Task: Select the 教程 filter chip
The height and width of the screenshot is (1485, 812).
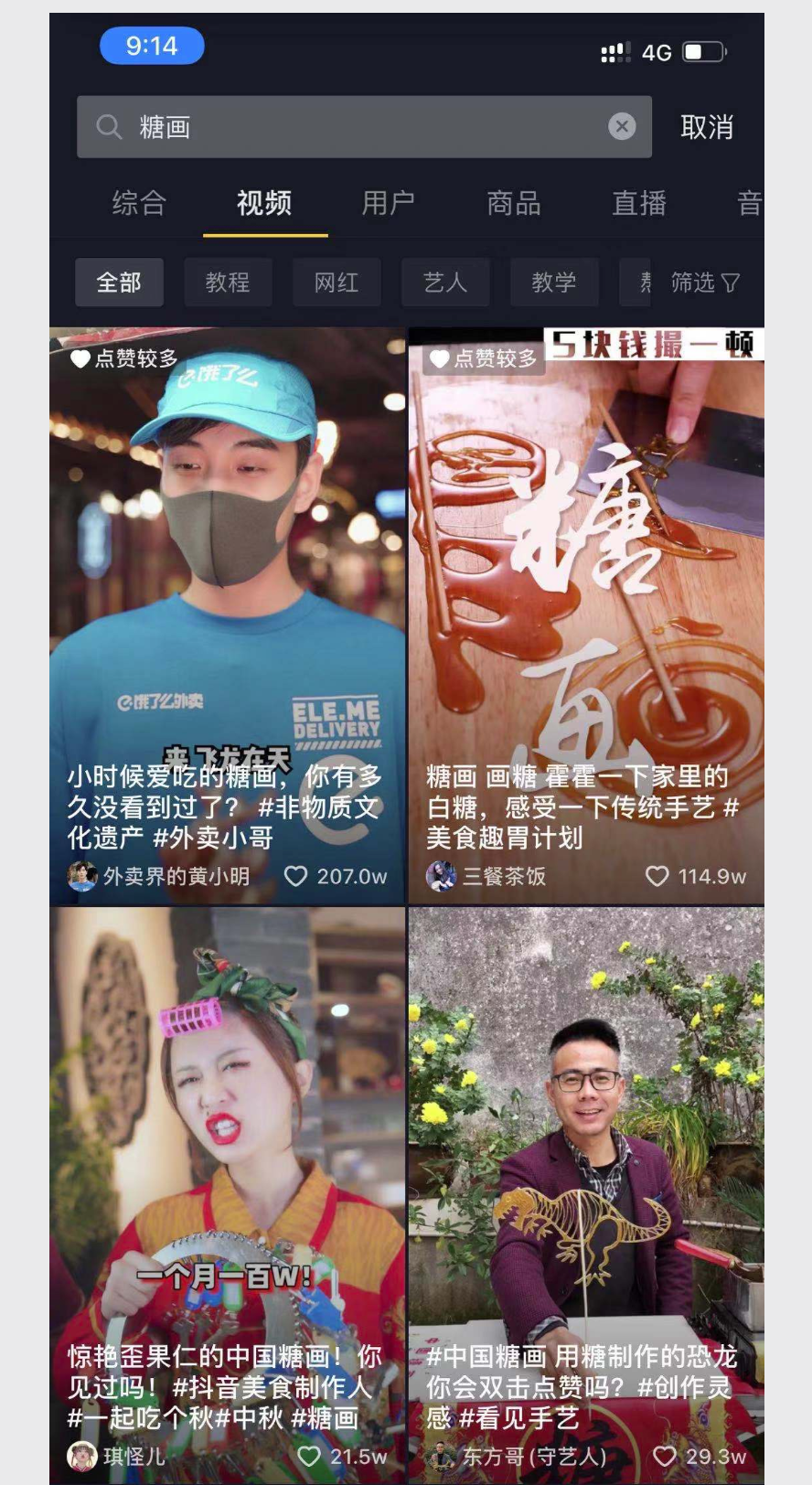Action: [228, 283]
